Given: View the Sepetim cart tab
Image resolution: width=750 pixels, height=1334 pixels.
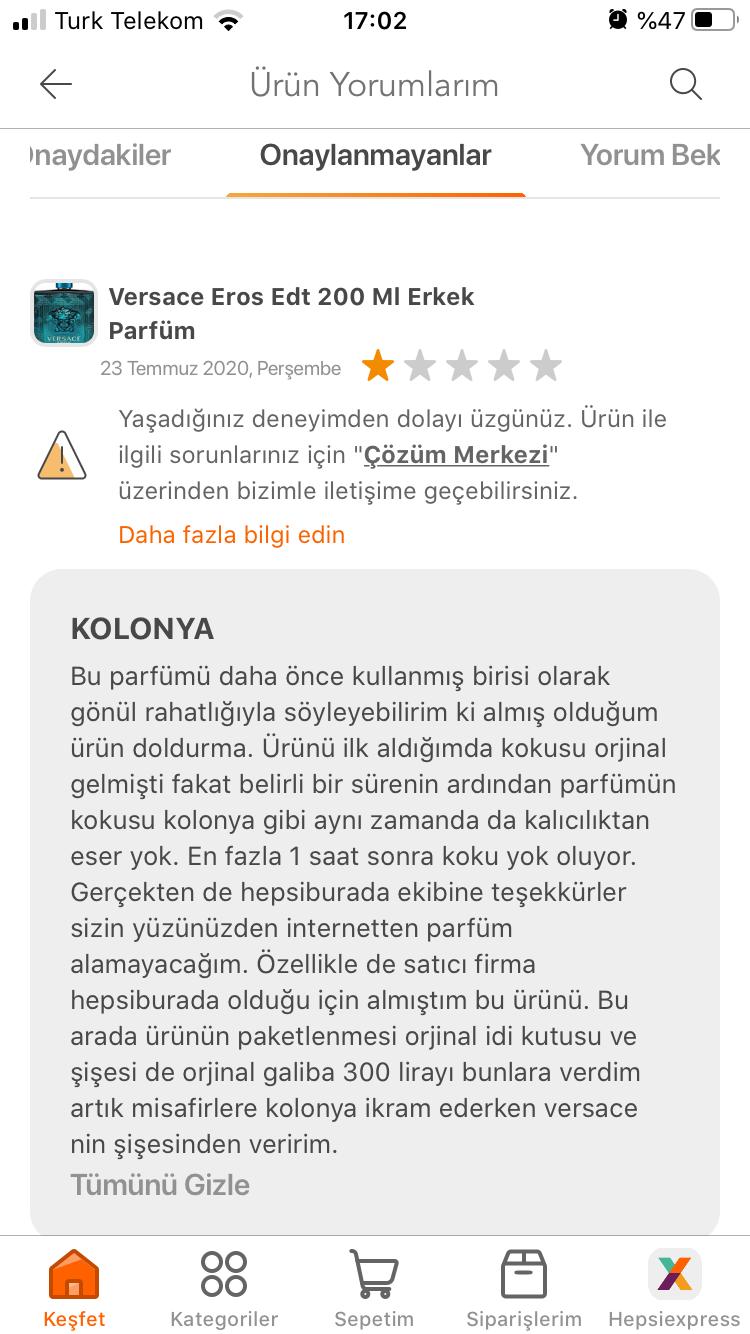Looking at the screenshot, I should tap(374, 1288).
